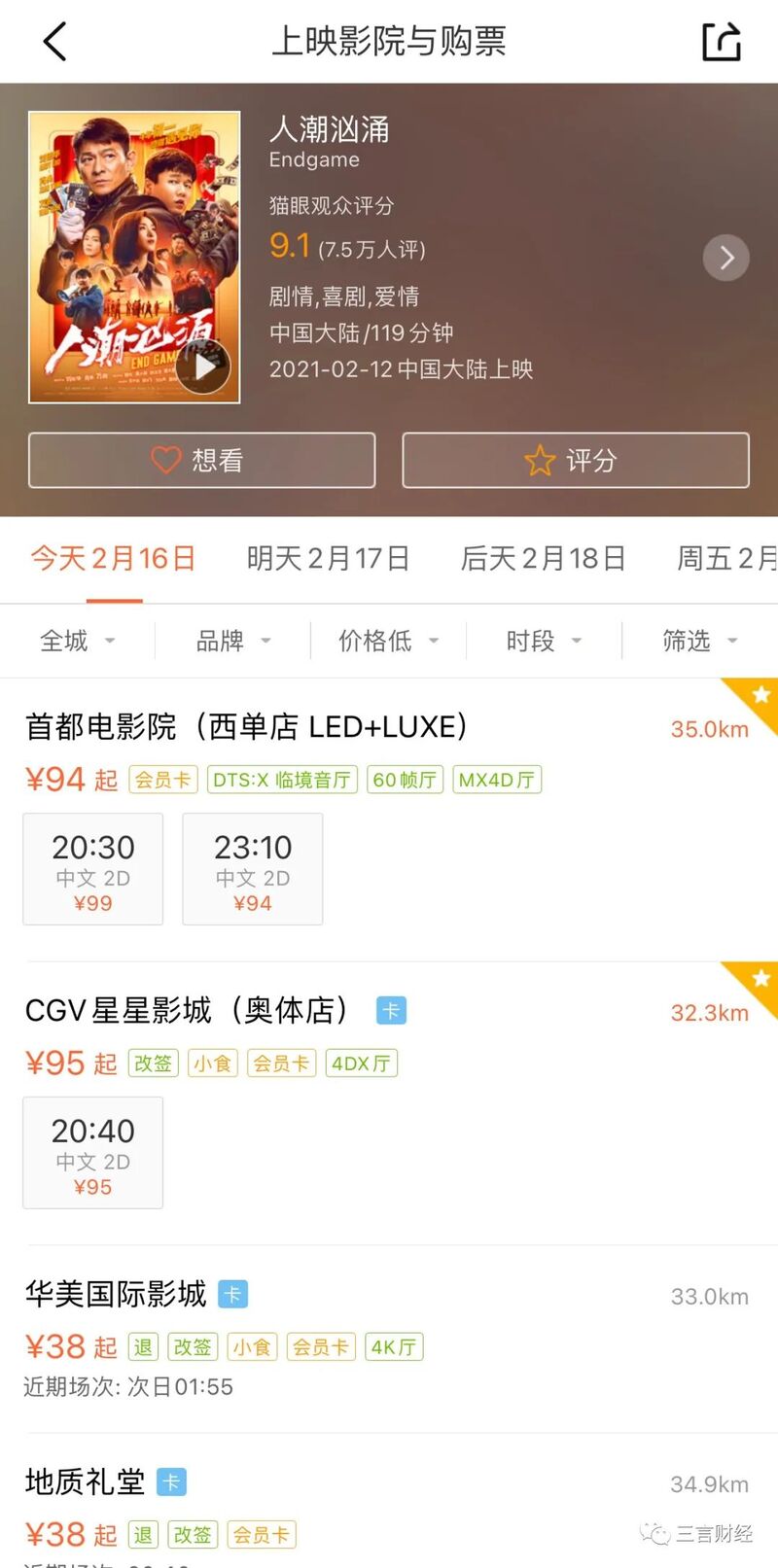Image resolution: width=778 pixels, height=1568 pixels.
Task: Play the 人潮汹涌 trailer on the poster
Action: [205, 367]
